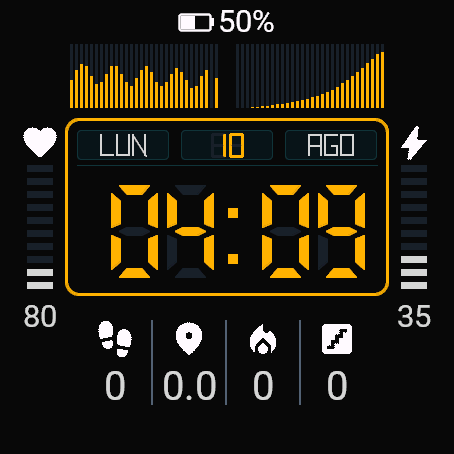
Task: Open floors climbed via stairs icon
Action: pos(337,339)
